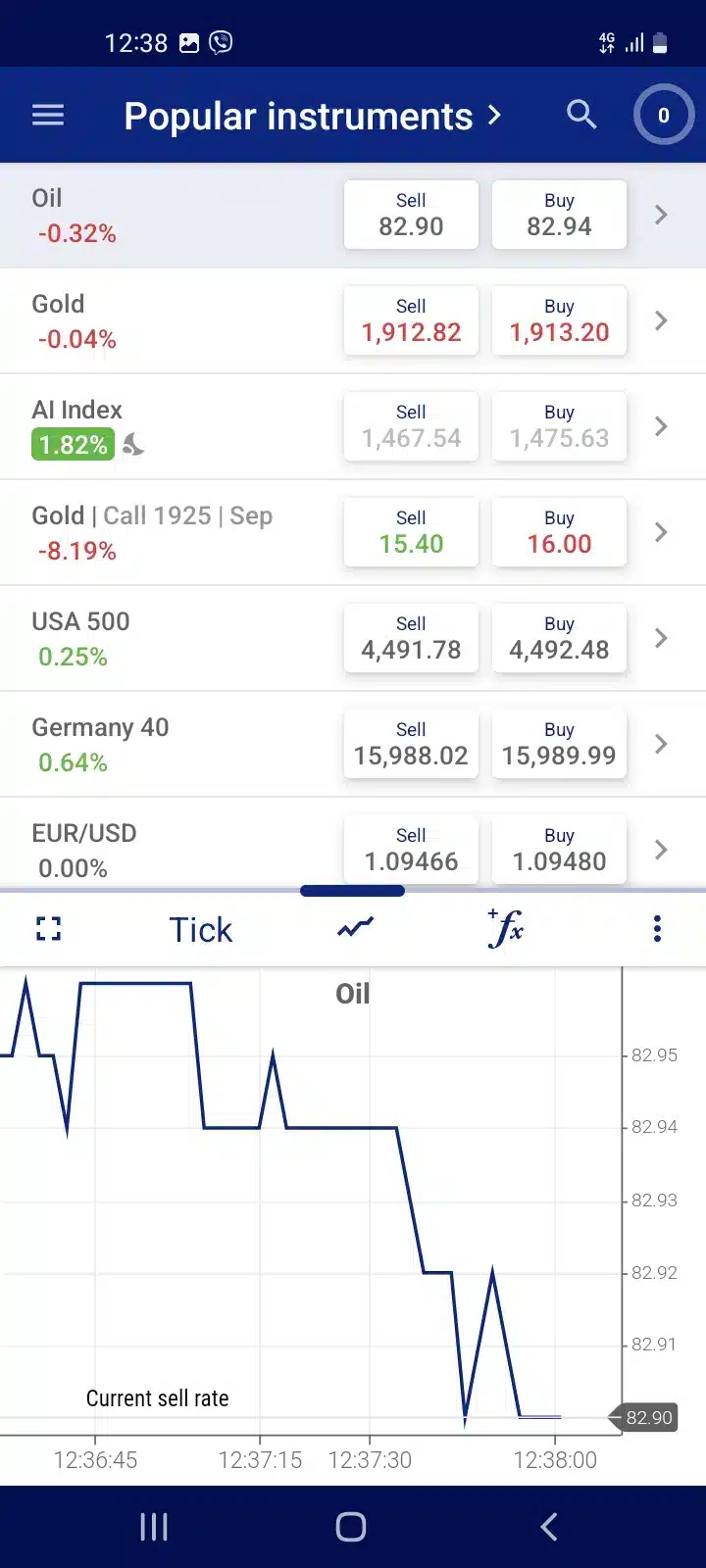Search for an instrument
The image size is (706, 1568).
tap(581, 115)
